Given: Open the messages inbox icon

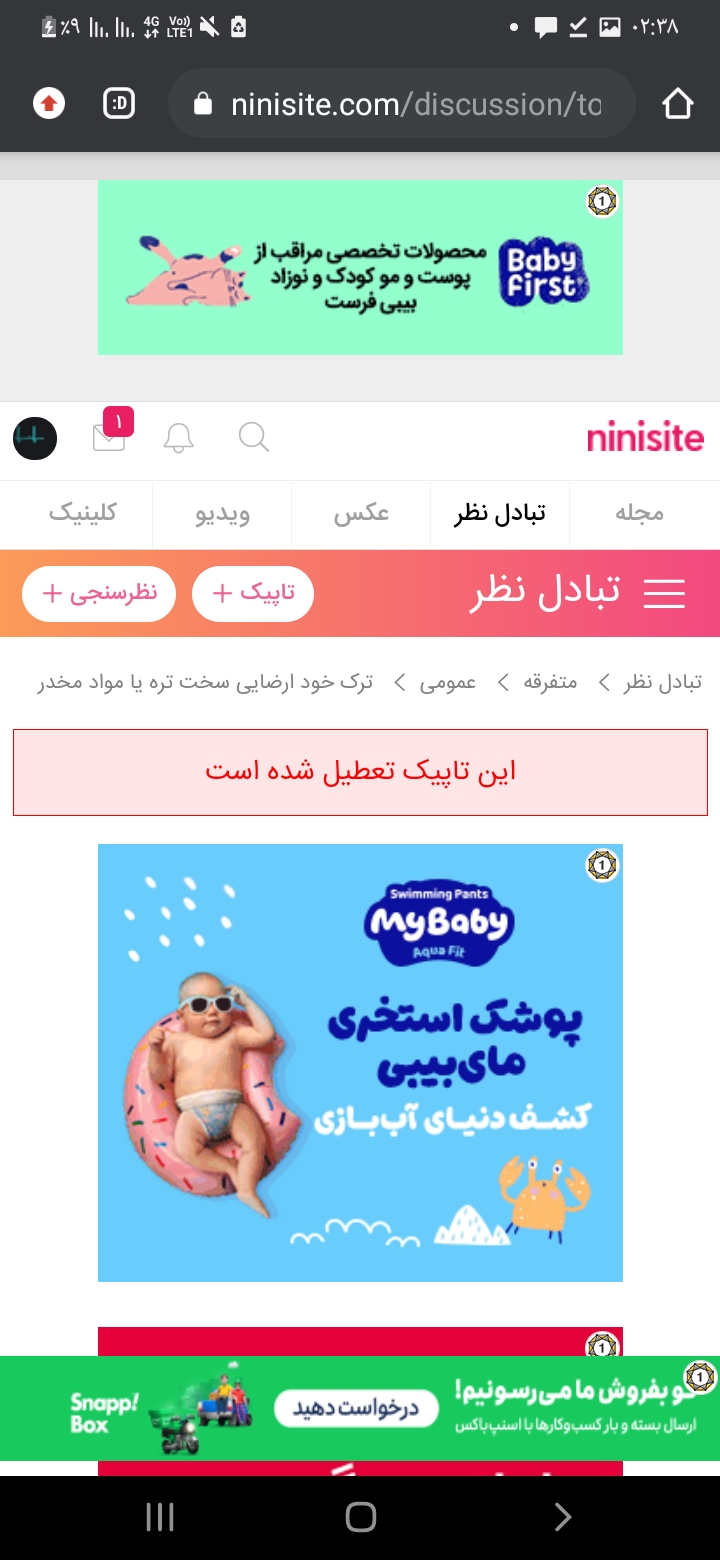Looking at the screenshot, I should [110, 437].
